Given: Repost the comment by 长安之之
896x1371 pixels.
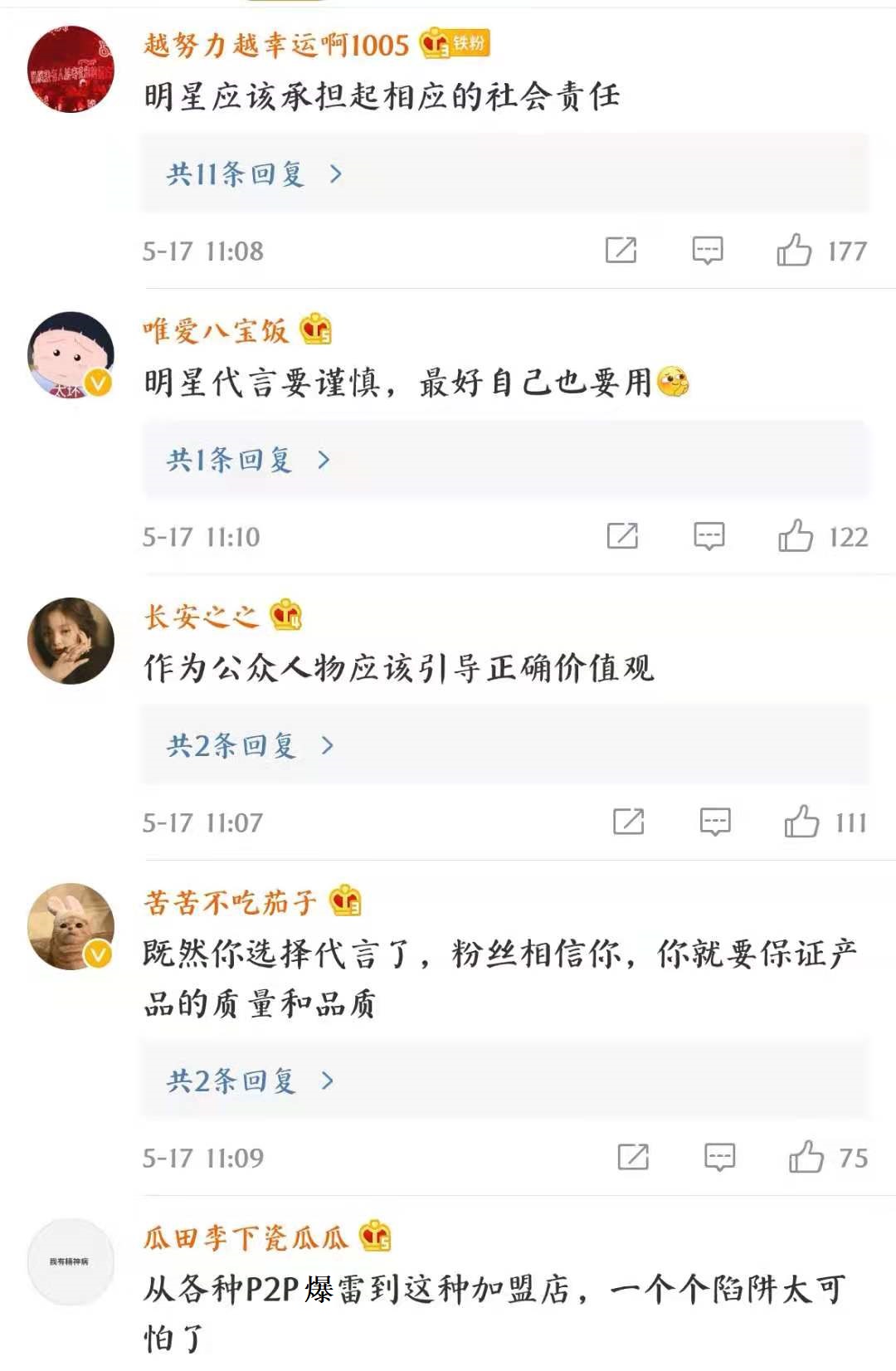Looking at the screenshot, I should point(628,822).
